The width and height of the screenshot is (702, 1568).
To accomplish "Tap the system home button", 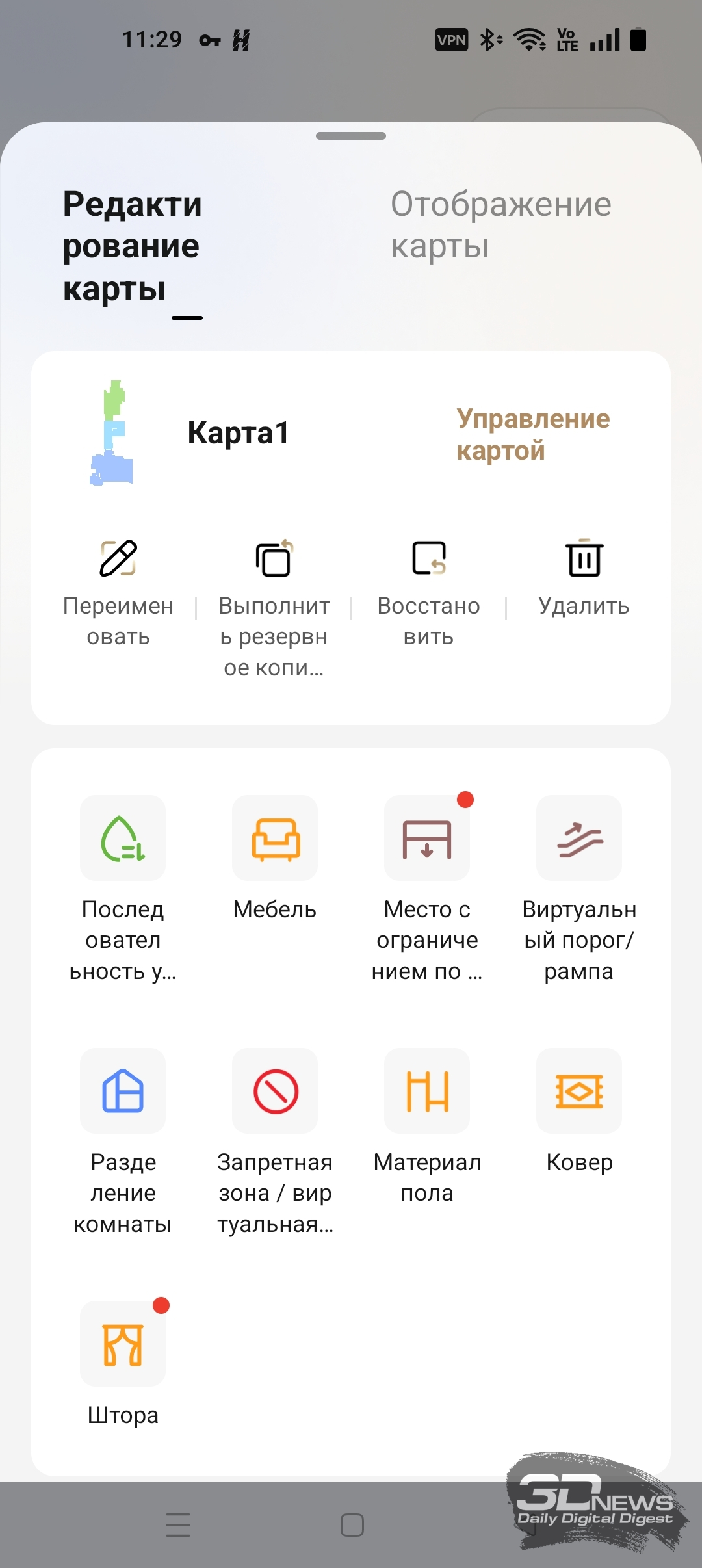I will pos(352,1525).
